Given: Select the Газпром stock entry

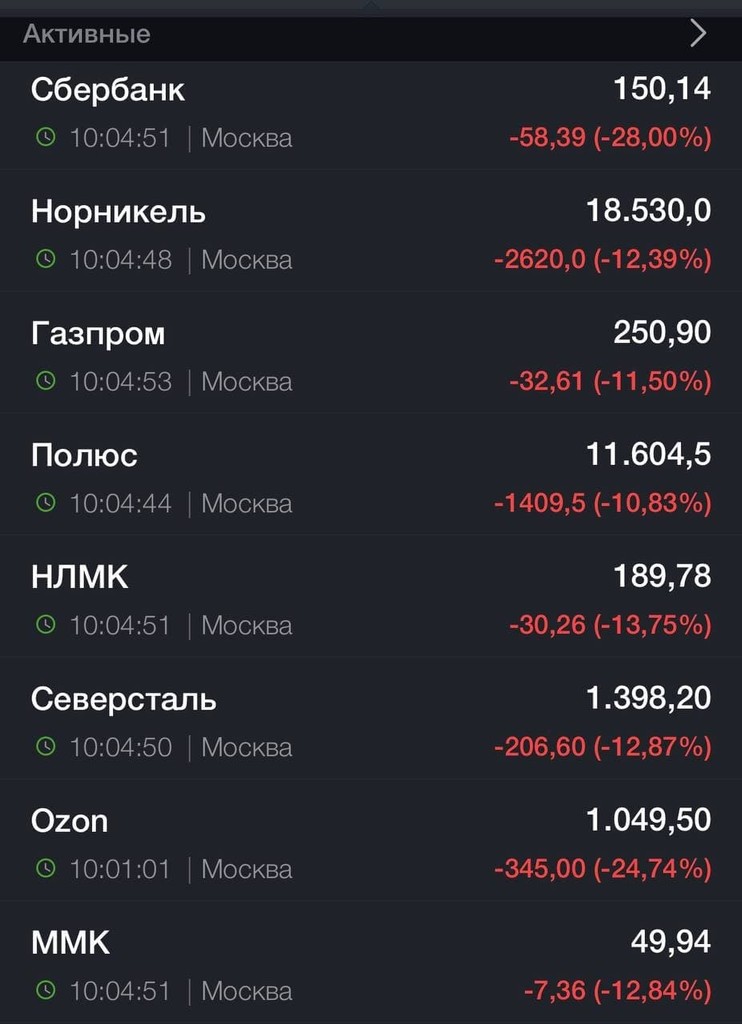Looking at the screenshot, I should 370,356.
